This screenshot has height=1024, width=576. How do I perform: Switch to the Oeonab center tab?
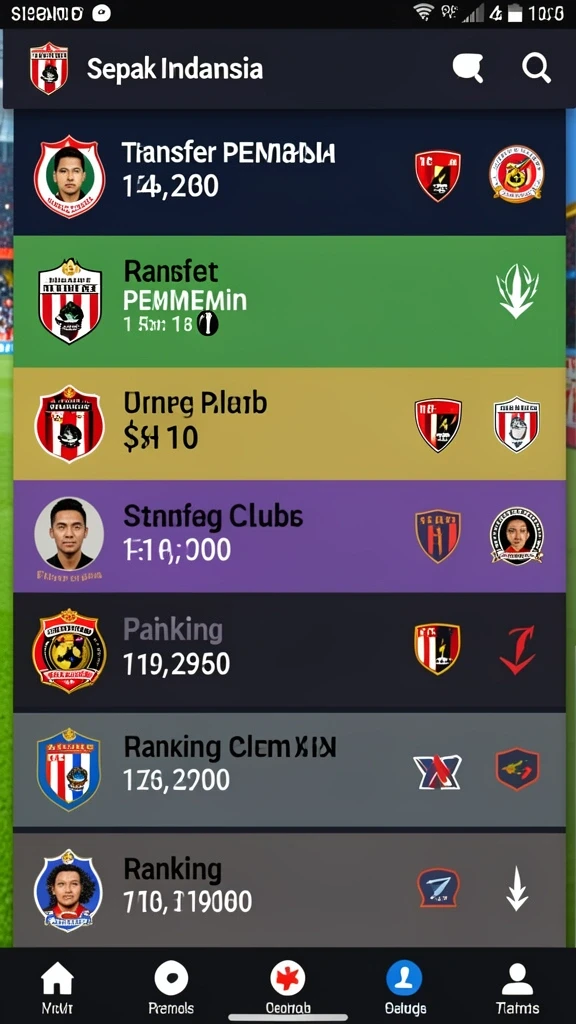288,989
